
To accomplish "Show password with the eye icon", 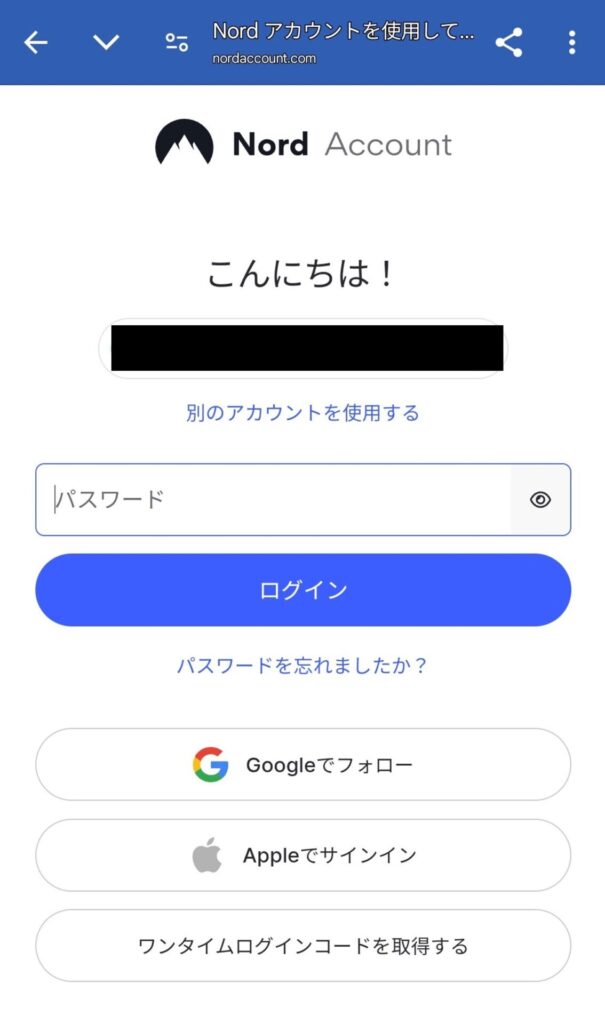I will click(540, 499).
